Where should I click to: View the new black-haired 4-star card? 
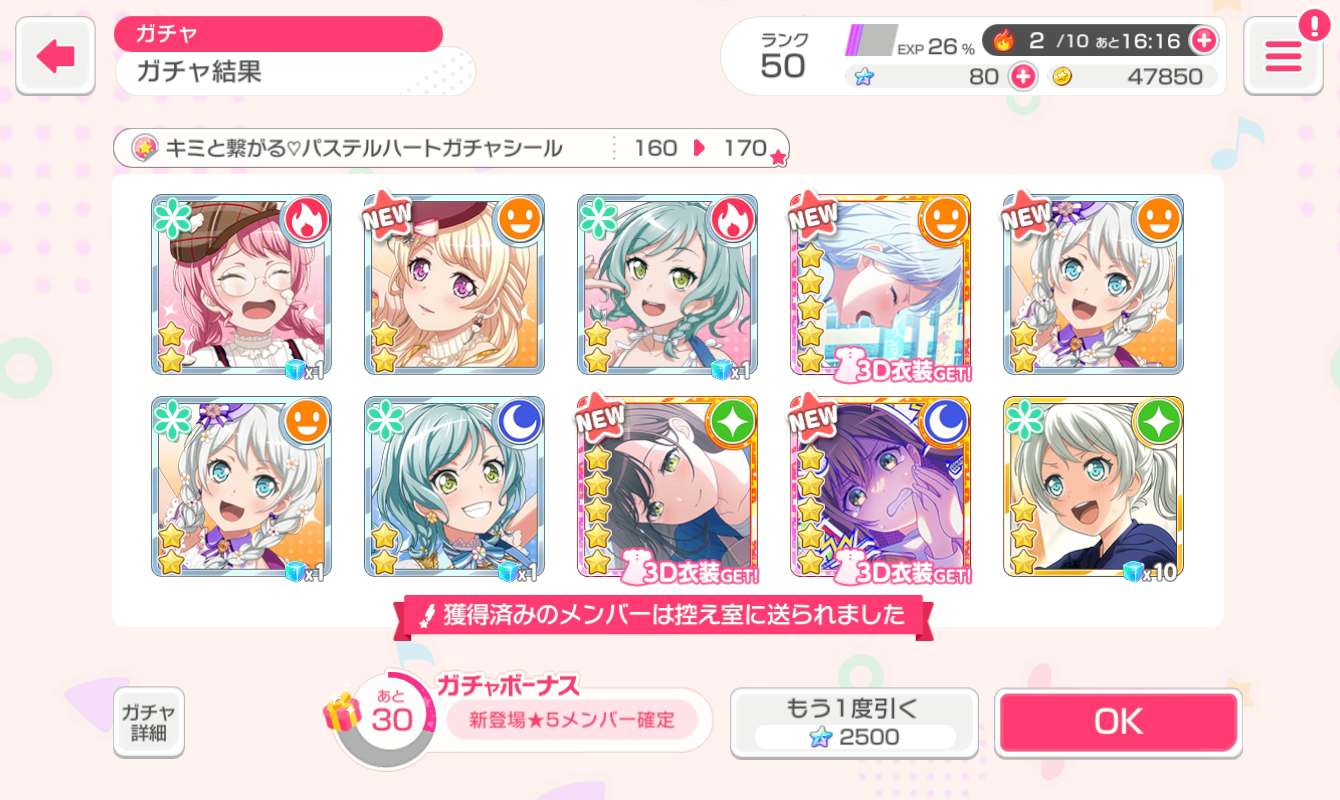667,487
